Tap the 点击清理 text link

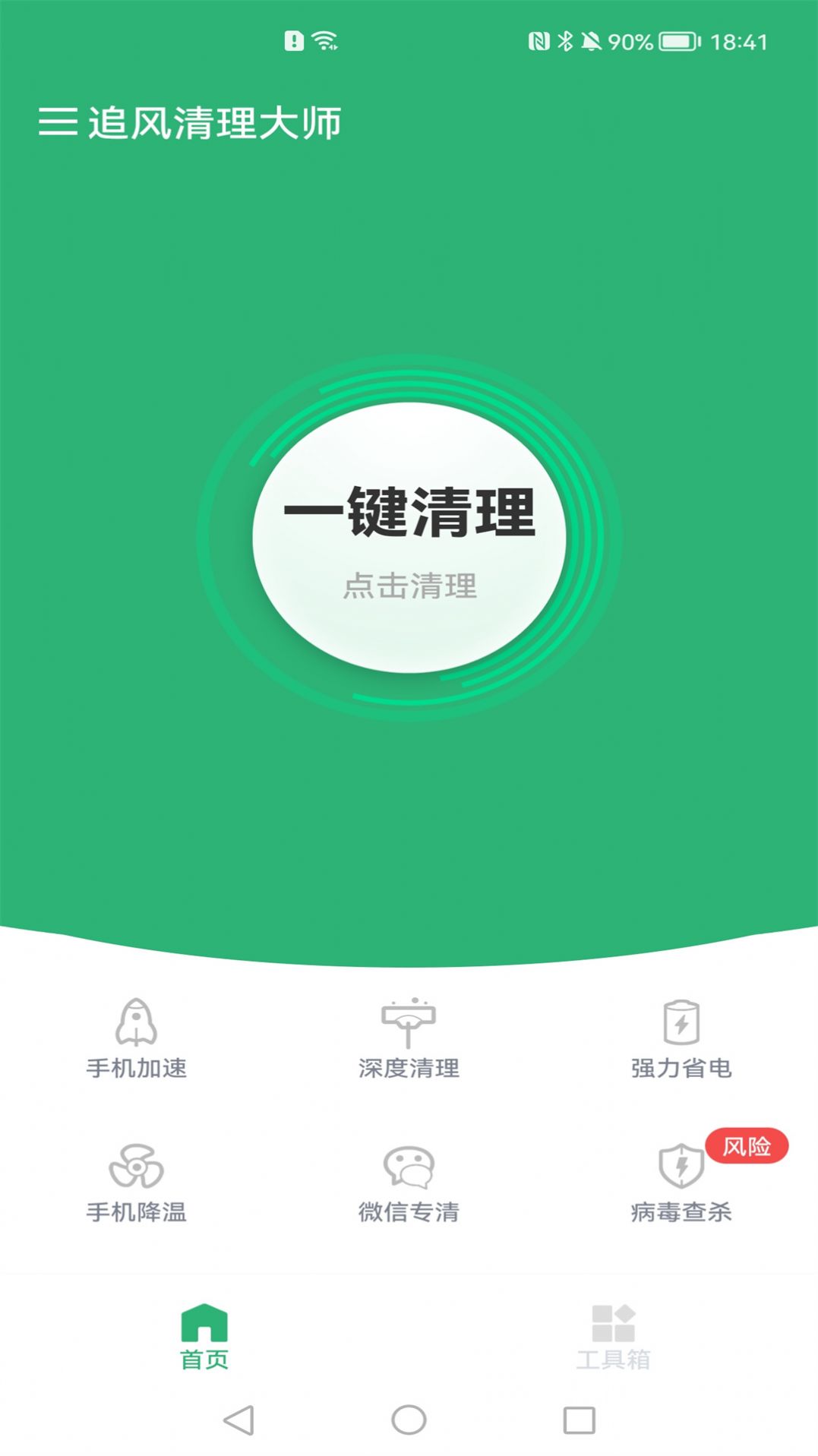point(409,585)
